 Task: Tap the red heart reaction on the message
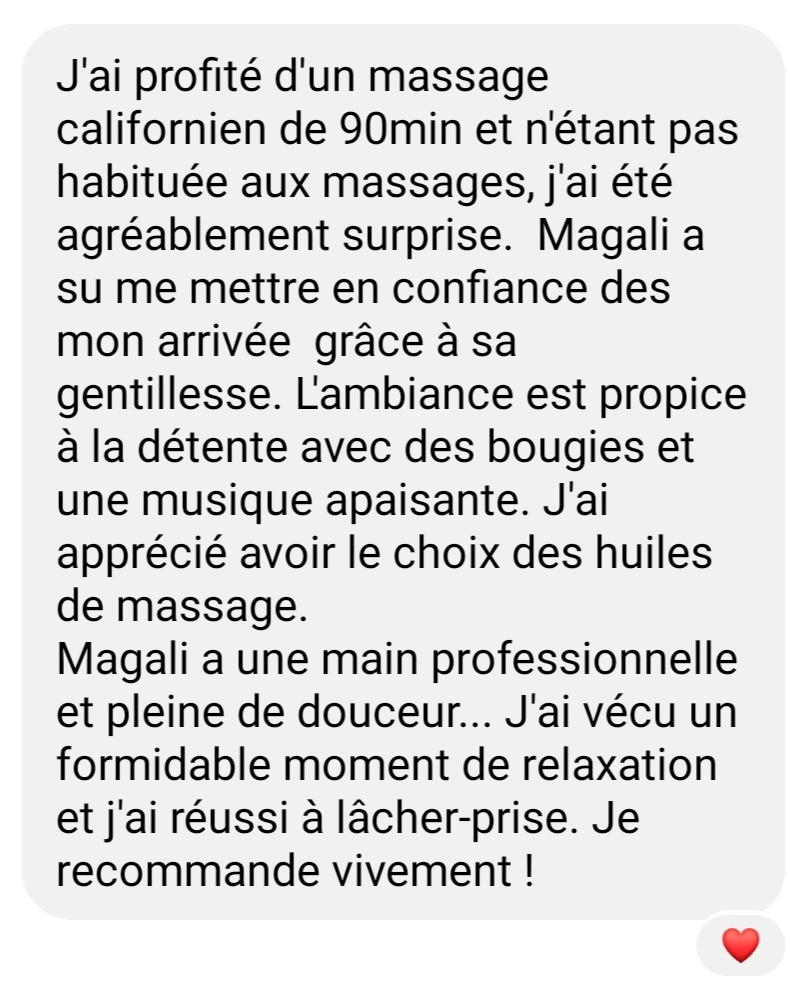click(741, 944)
